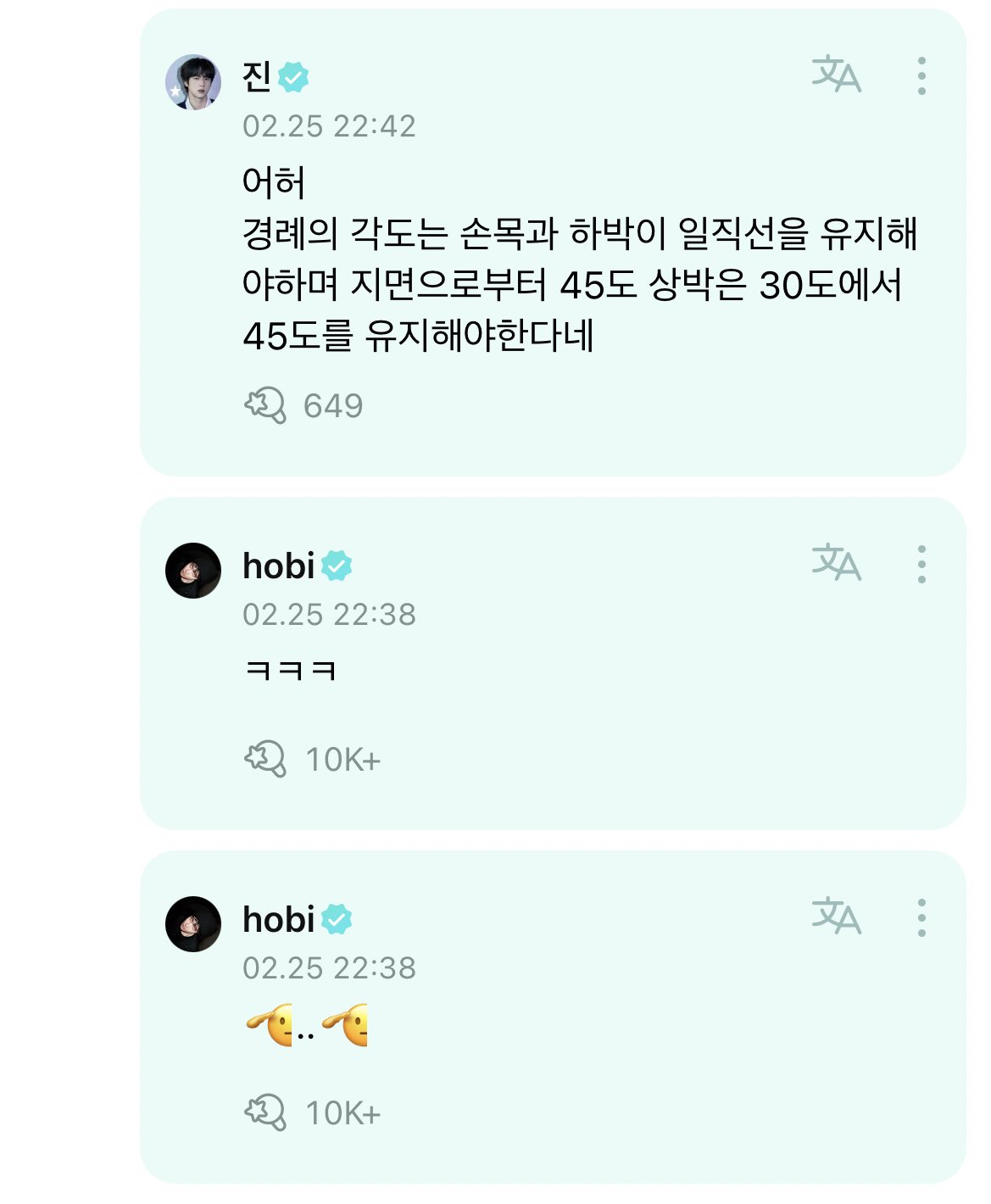Translate hobi's ㅋㅋㅋ comment
The height and width of the screenshot is (1204, 991).
[836, 564]
